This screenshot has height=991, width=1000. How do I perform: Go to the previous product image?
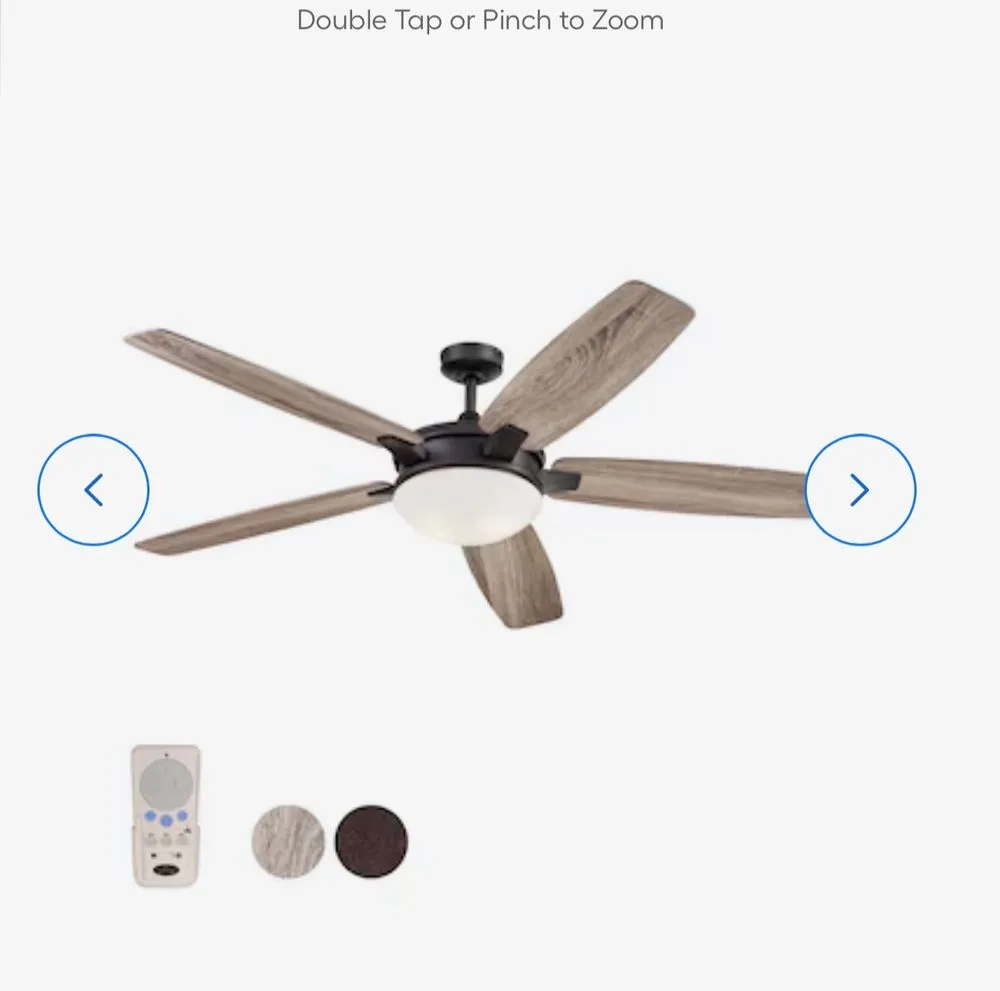tap(93, 490)
